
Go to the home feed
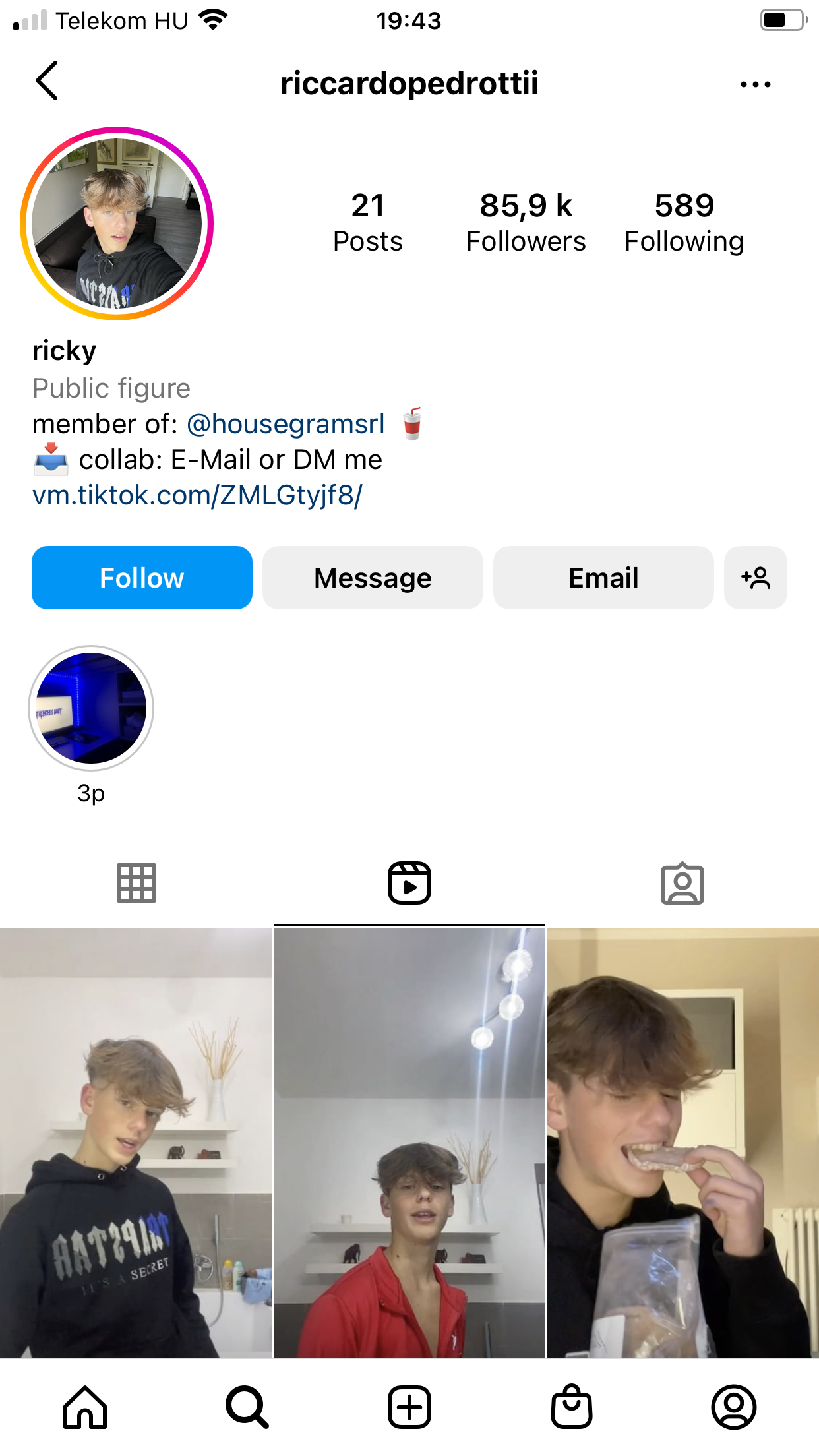(85, 1407)
